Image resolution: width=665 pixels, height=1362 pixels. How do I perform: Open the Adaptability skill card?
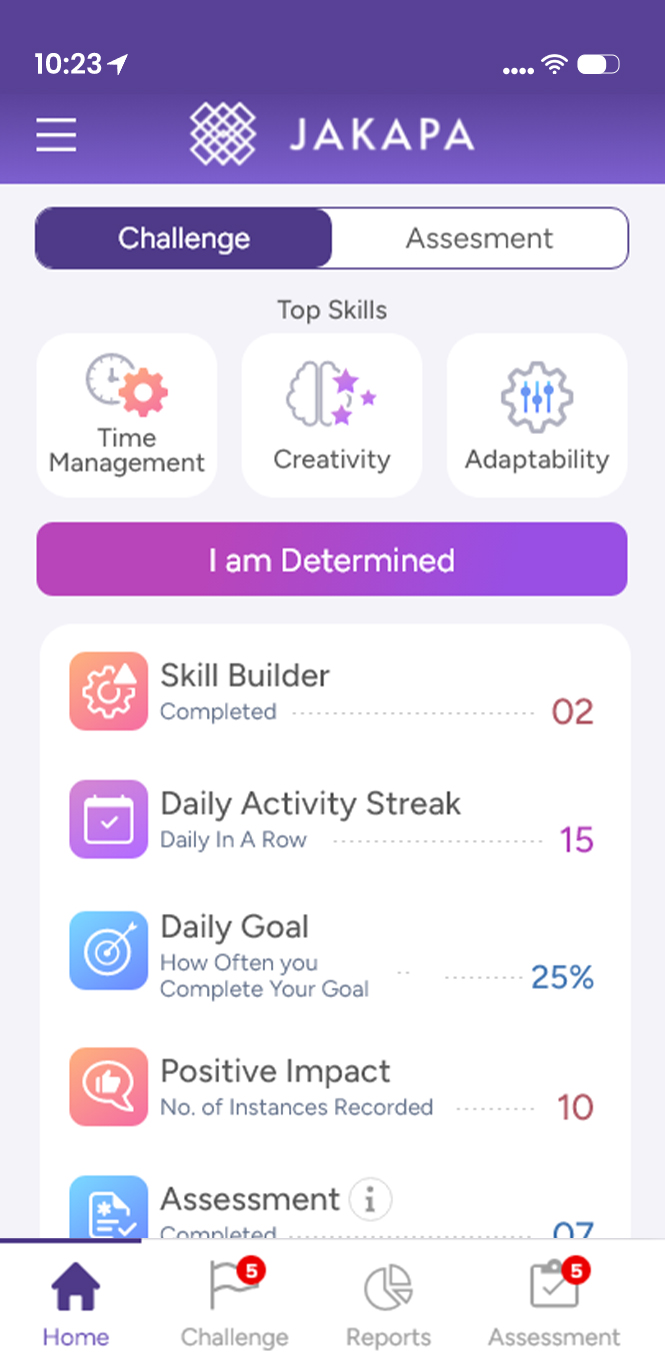point(537,415)
